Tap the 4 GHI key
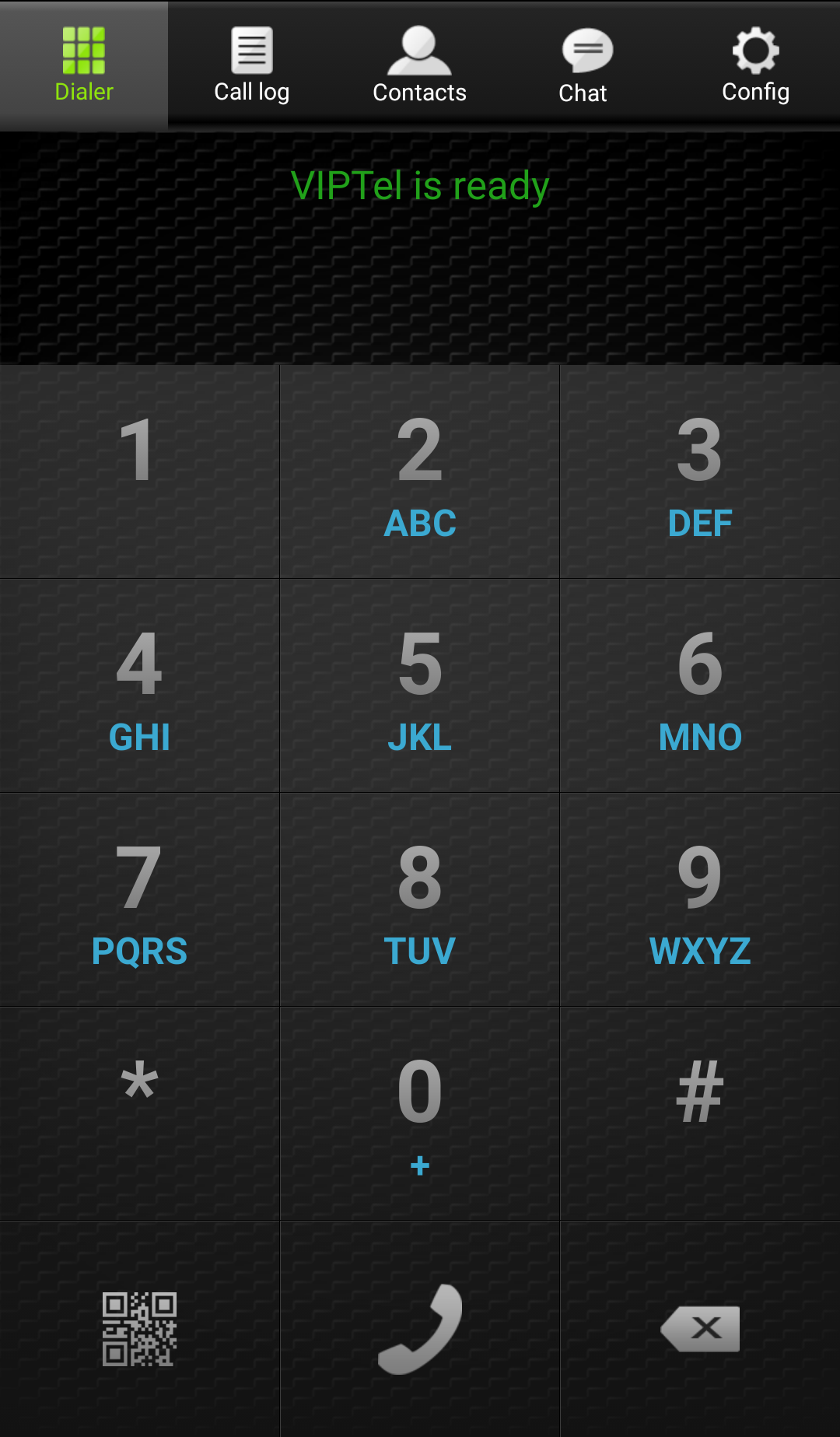Viewport: 840px width, 1437px height. [x=139, y=685]
